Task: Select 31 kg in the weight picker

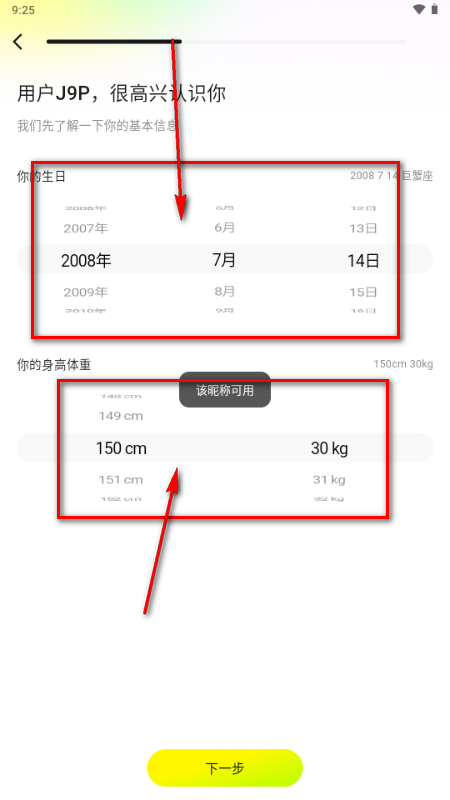Action: (329, 480)
